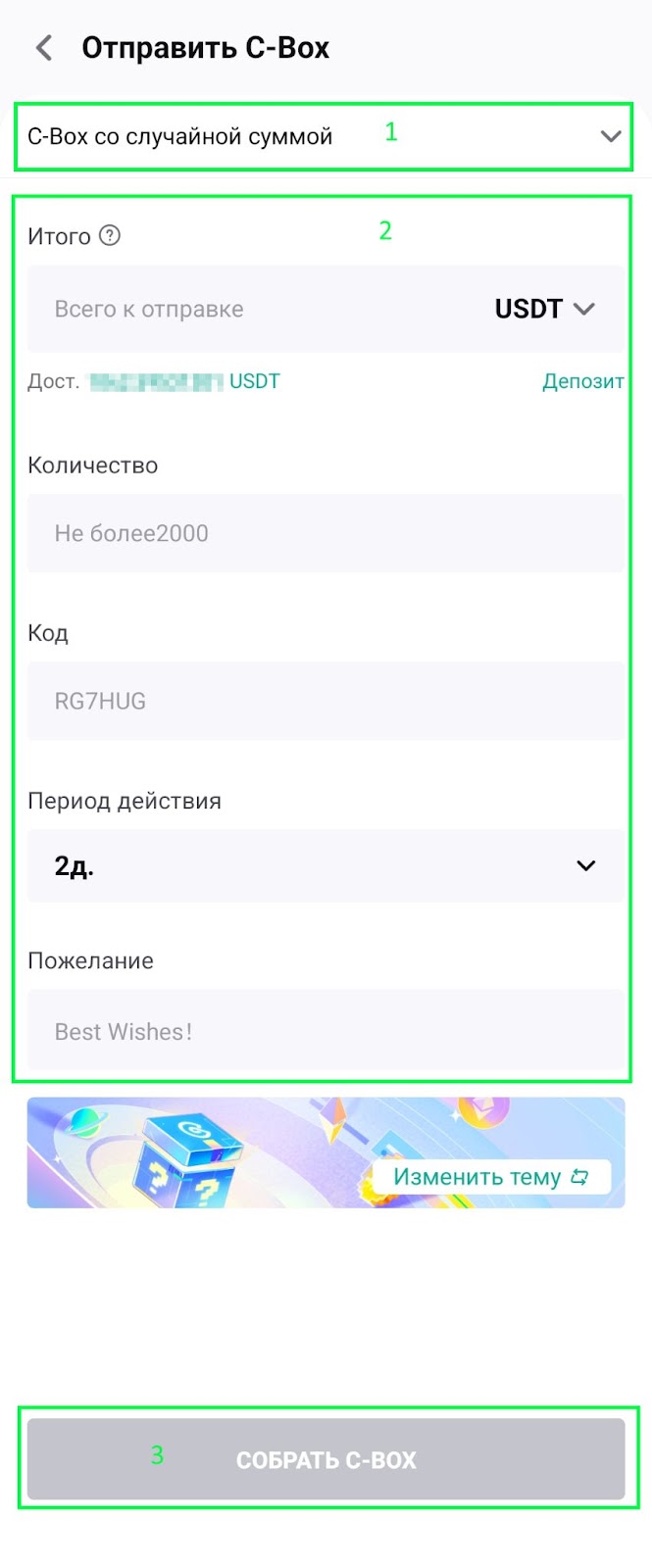
Task: Open the help icon next to Итого
Action: click(111, 235)
